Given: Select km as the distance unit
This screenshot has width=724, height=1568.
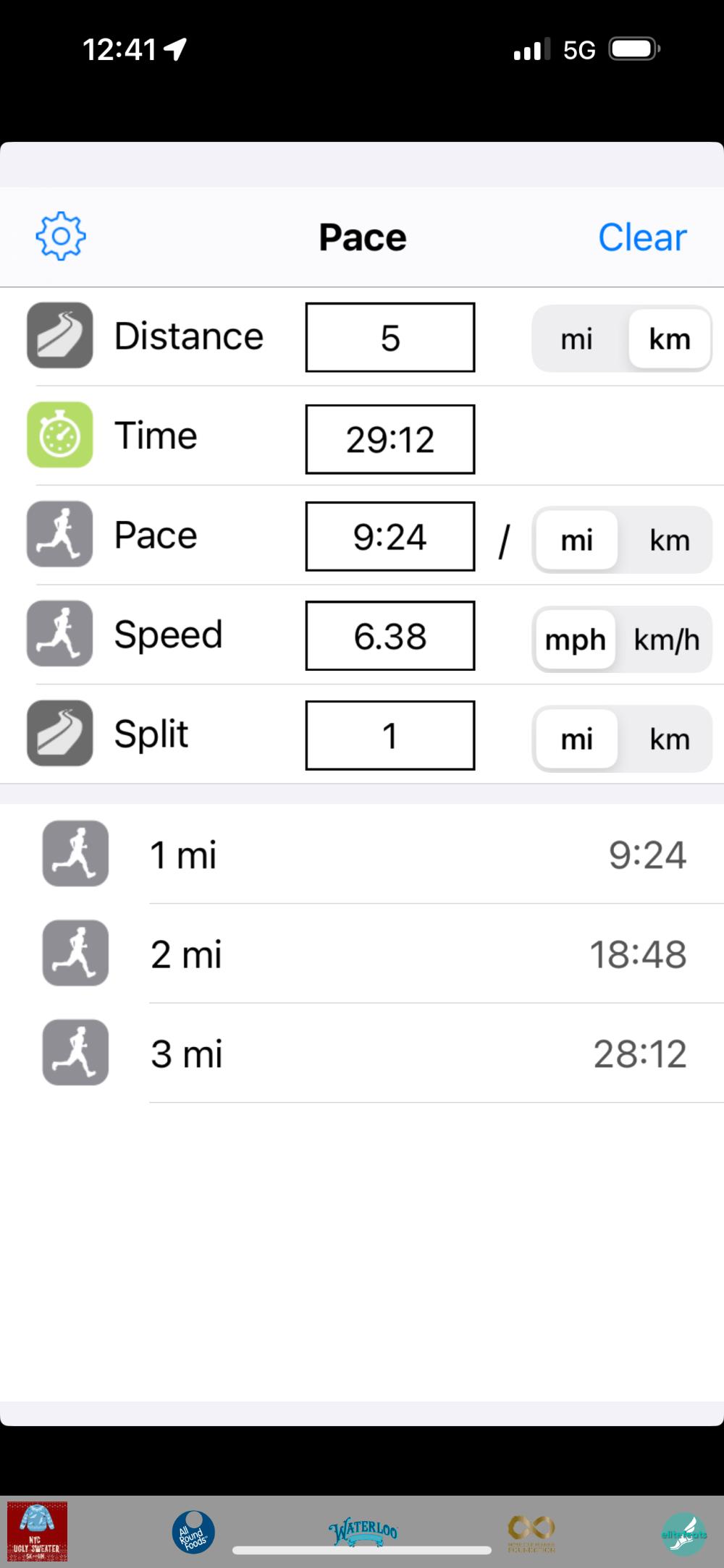Looking at the screenshot, I should [669, 339].
